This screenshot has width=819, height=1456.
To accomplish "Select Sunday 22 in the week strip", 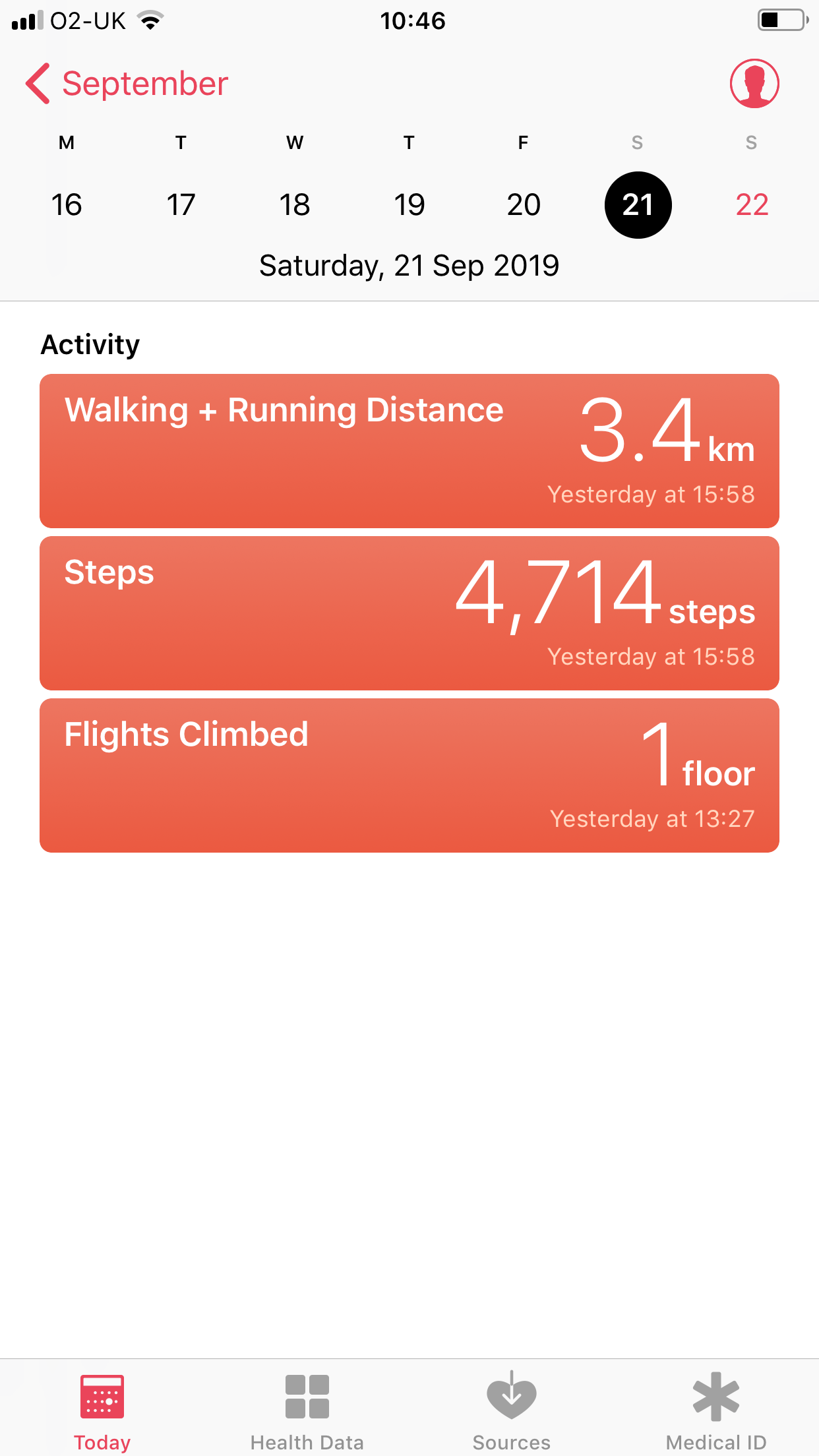I will pos(752,204).
